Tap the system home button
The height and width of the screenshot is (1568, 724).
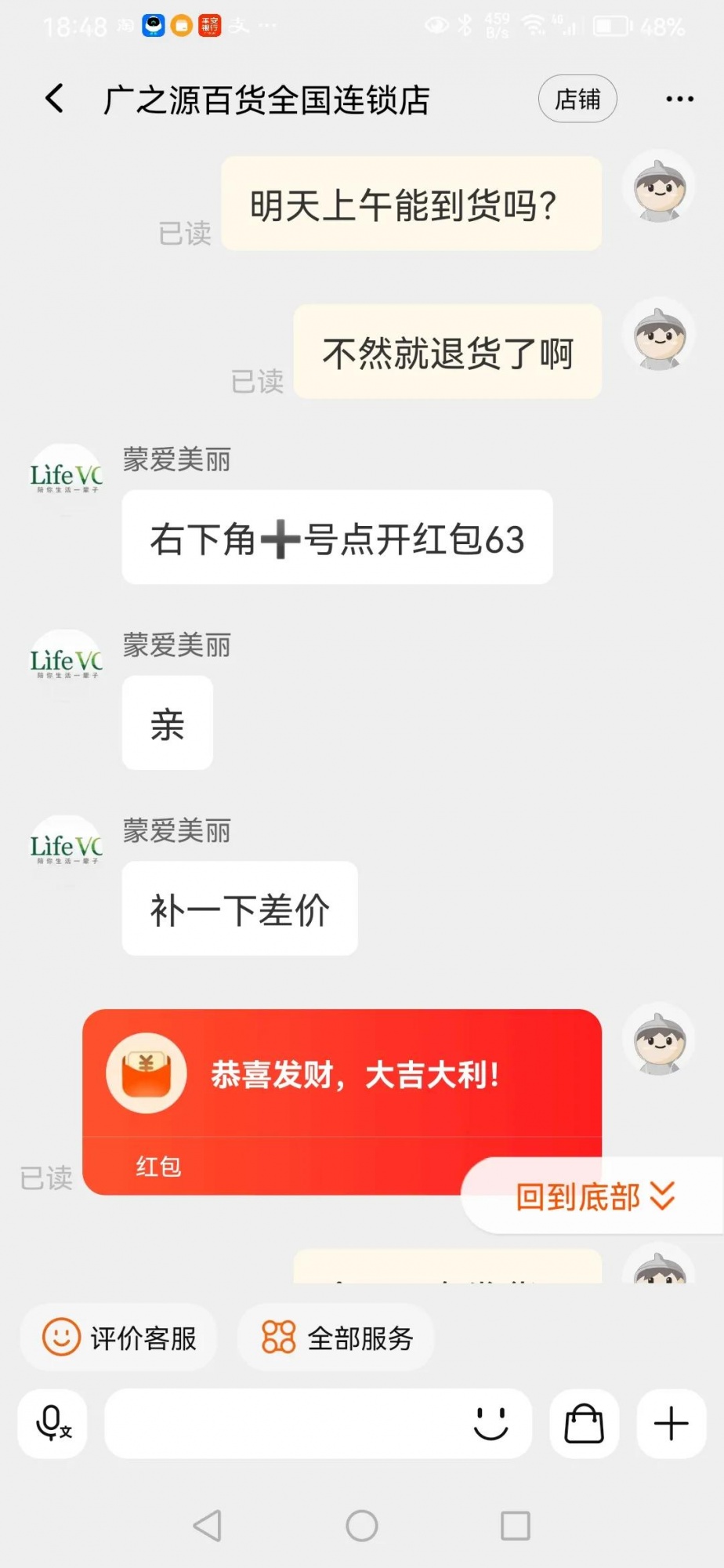tap(362, 1526)
